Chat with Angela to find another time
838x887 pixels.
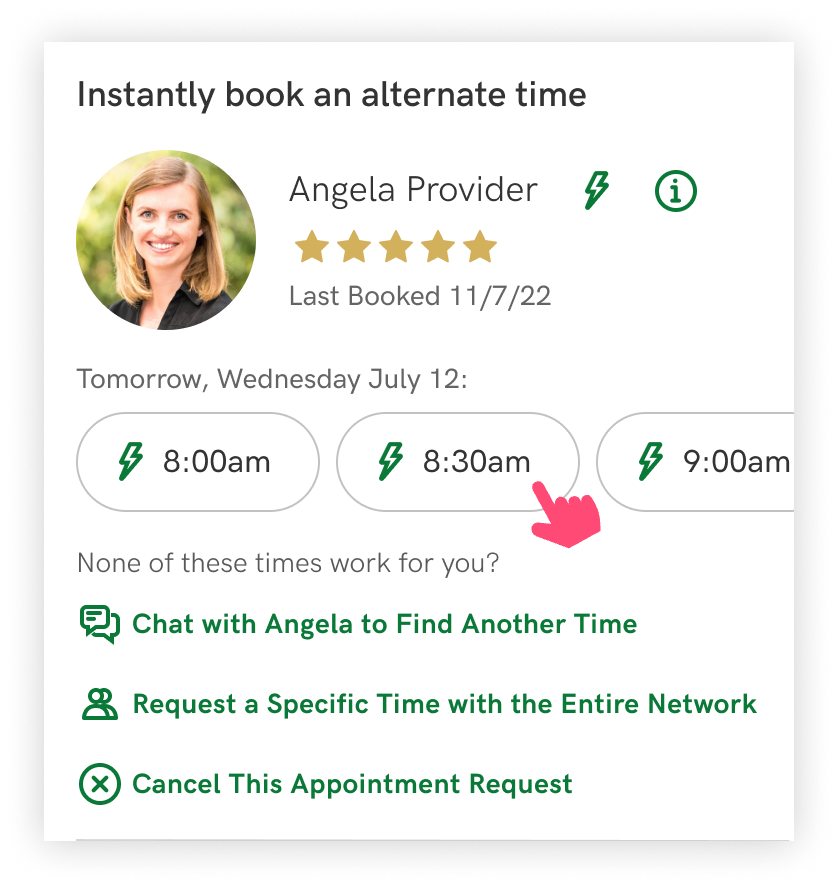click(384, 624)
